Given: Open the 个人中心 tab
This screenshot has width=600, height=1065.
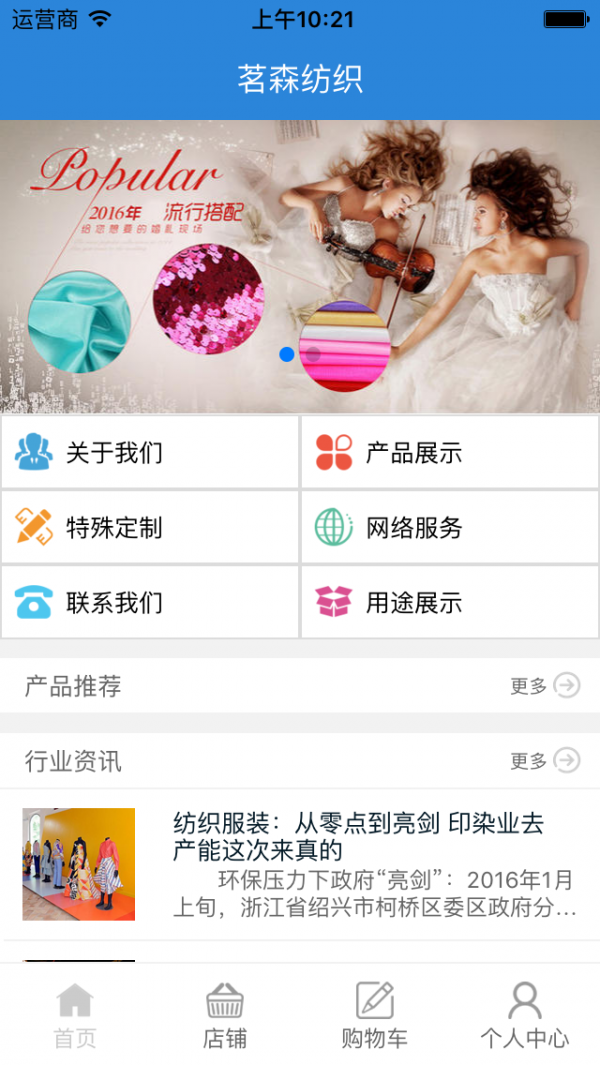Looking at the screenshot, I should point(525,1014).
